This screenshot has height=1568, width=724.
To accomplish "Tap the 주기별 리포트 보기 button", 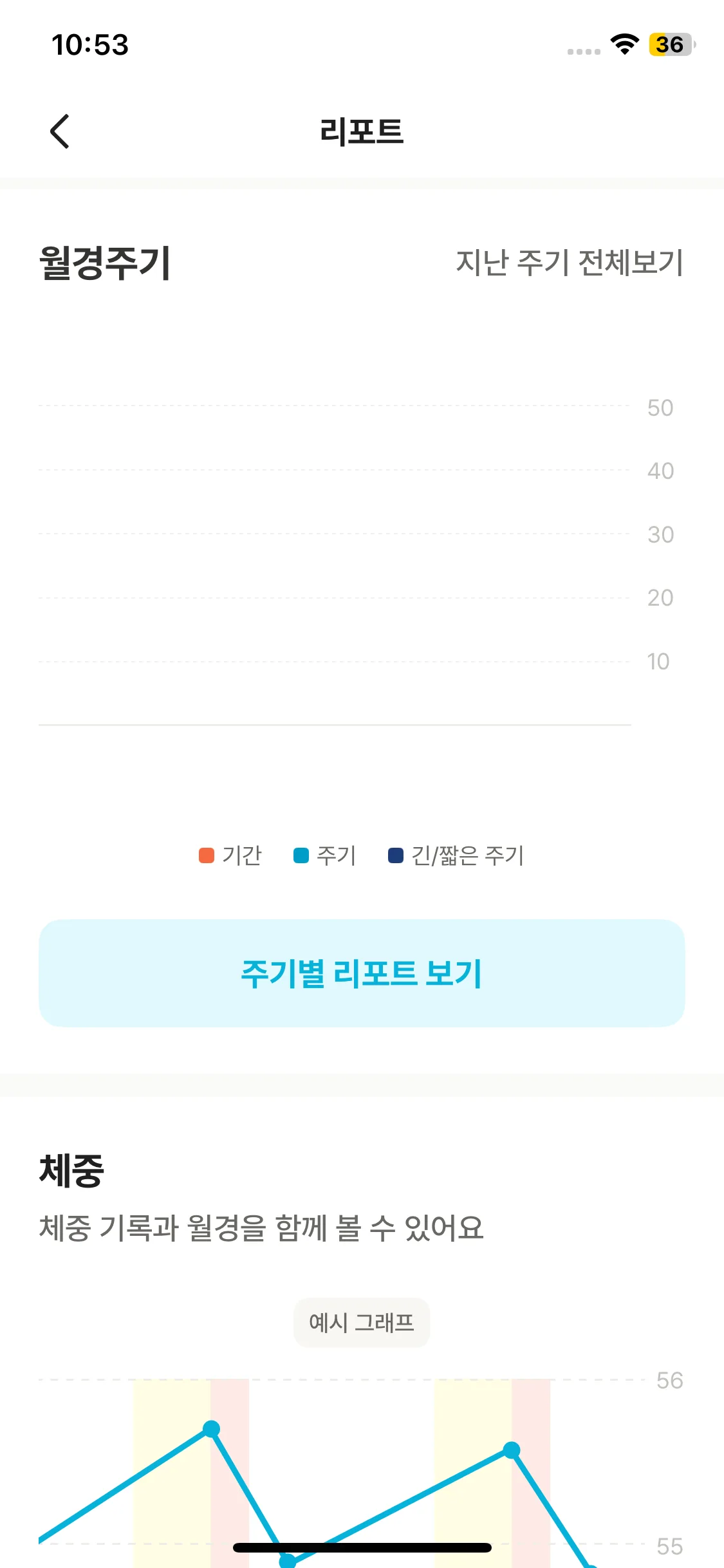I will tap(362, 973).
